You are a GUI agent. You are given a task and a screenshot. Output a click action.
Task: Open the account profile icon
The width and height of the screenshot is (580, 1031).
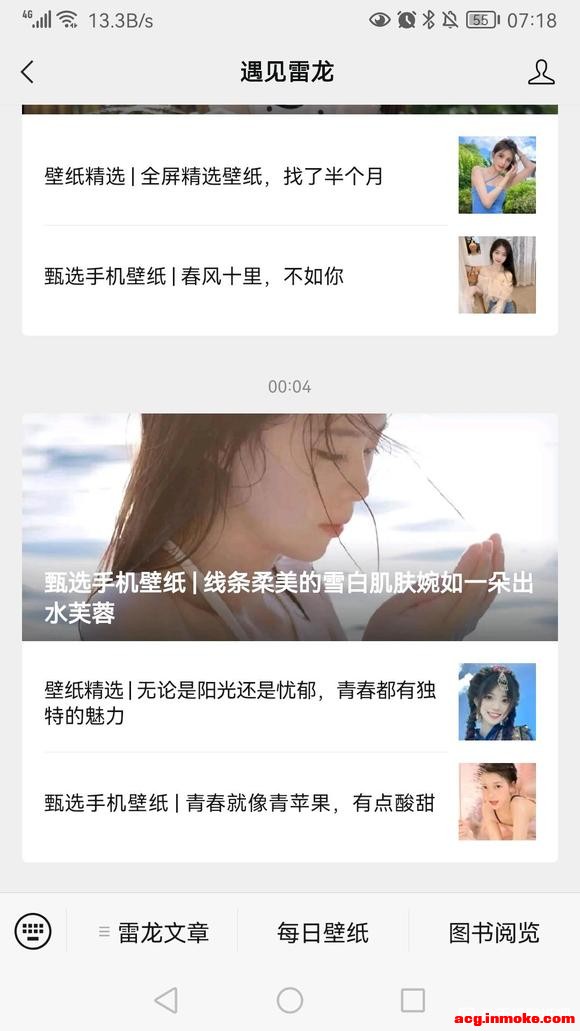pyautogui.click(x=541, y=72)
